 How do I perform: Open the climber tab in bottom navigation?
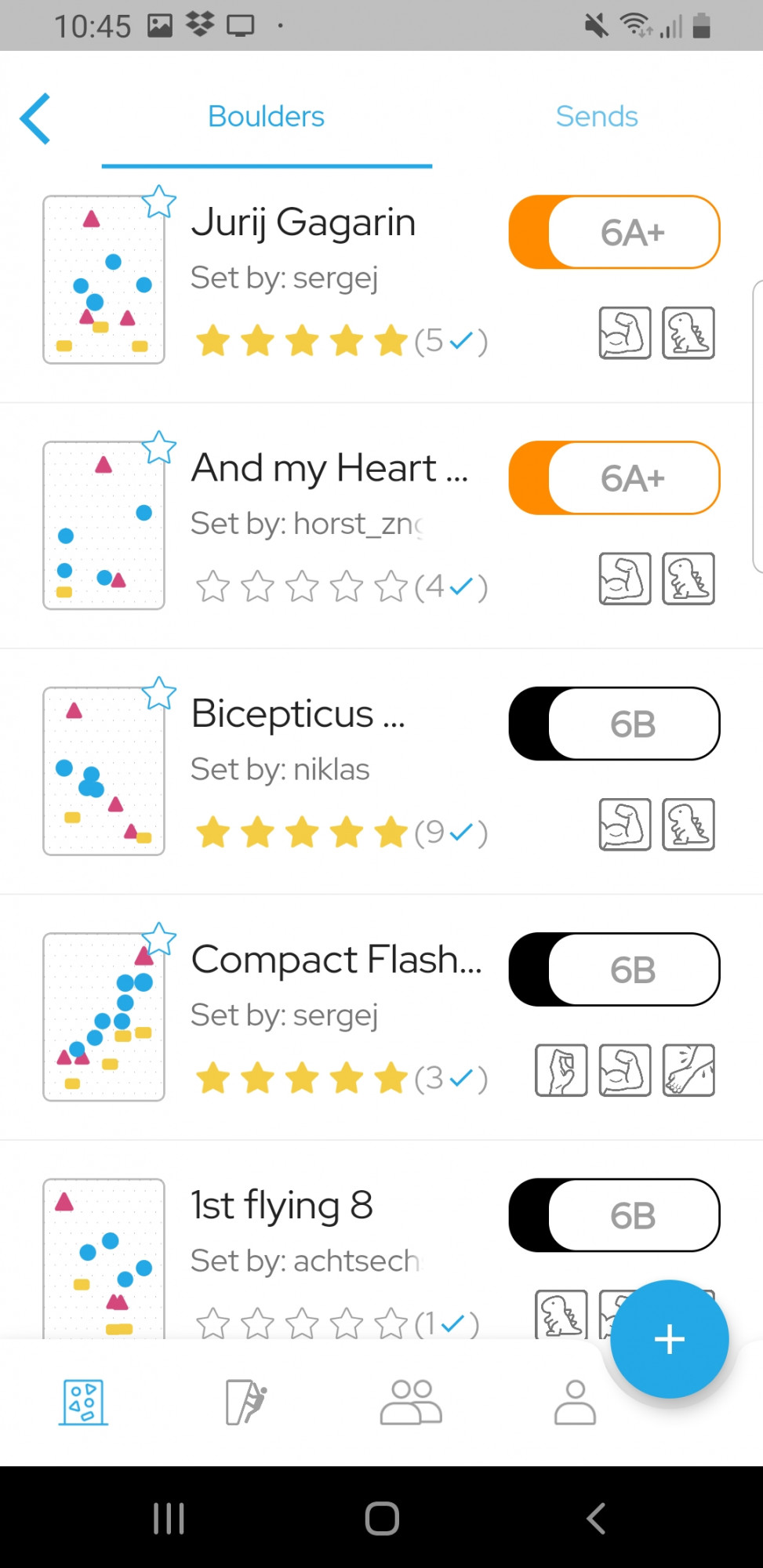246,1402
